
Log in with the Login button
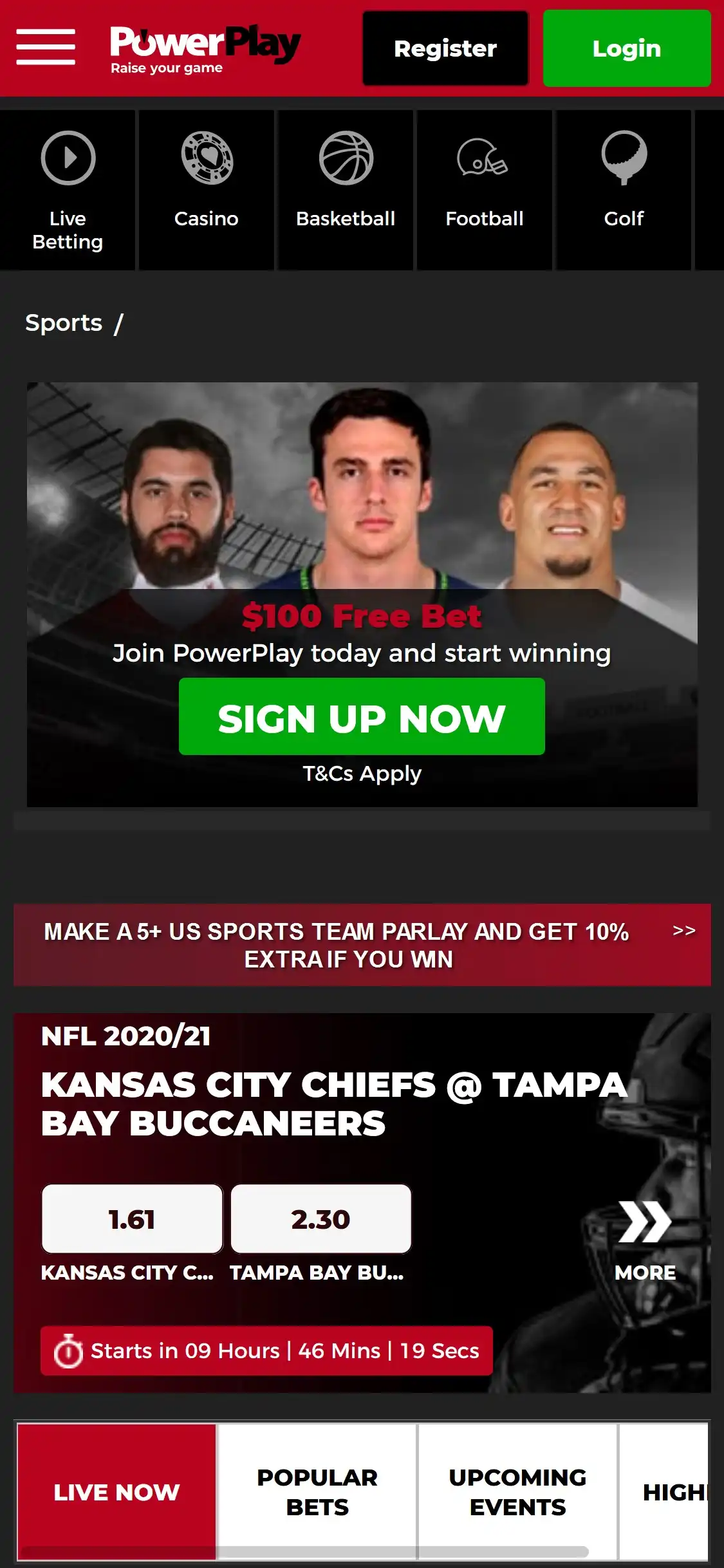[x=626, y=48]
